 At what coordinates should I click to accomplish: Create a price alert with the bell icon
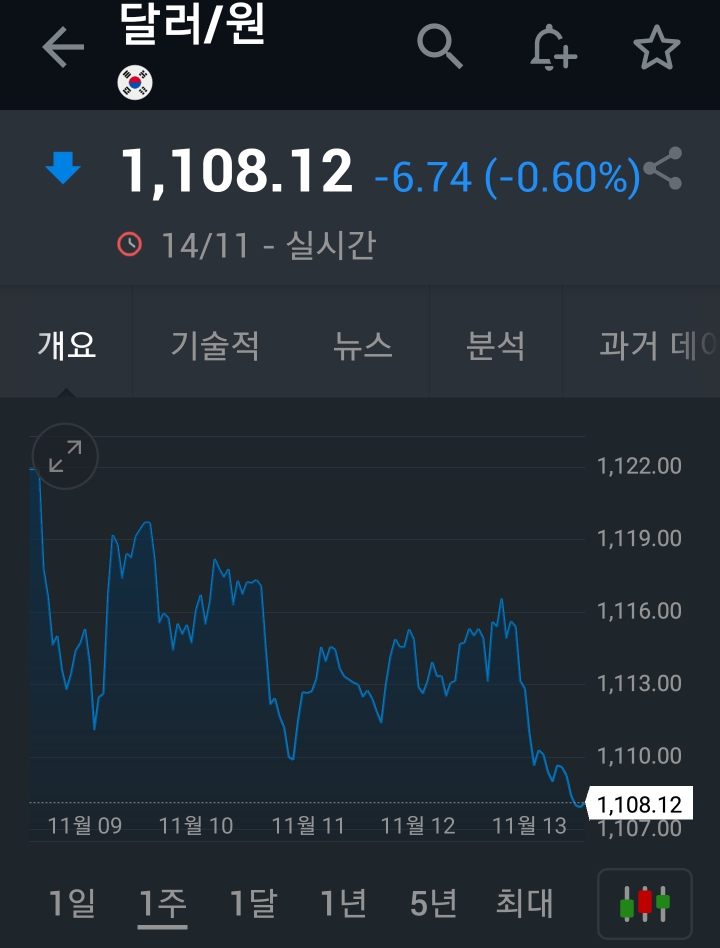[552, 47]
